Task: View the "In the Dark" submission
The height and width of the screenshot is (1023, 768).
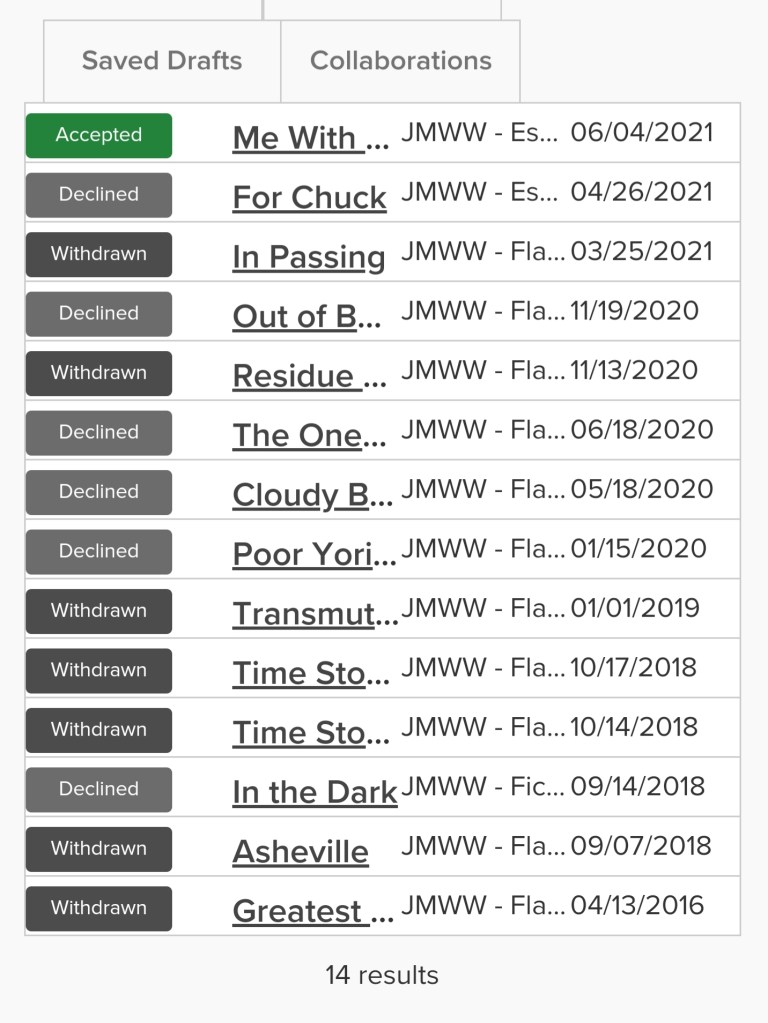Action: click(315, 793)
